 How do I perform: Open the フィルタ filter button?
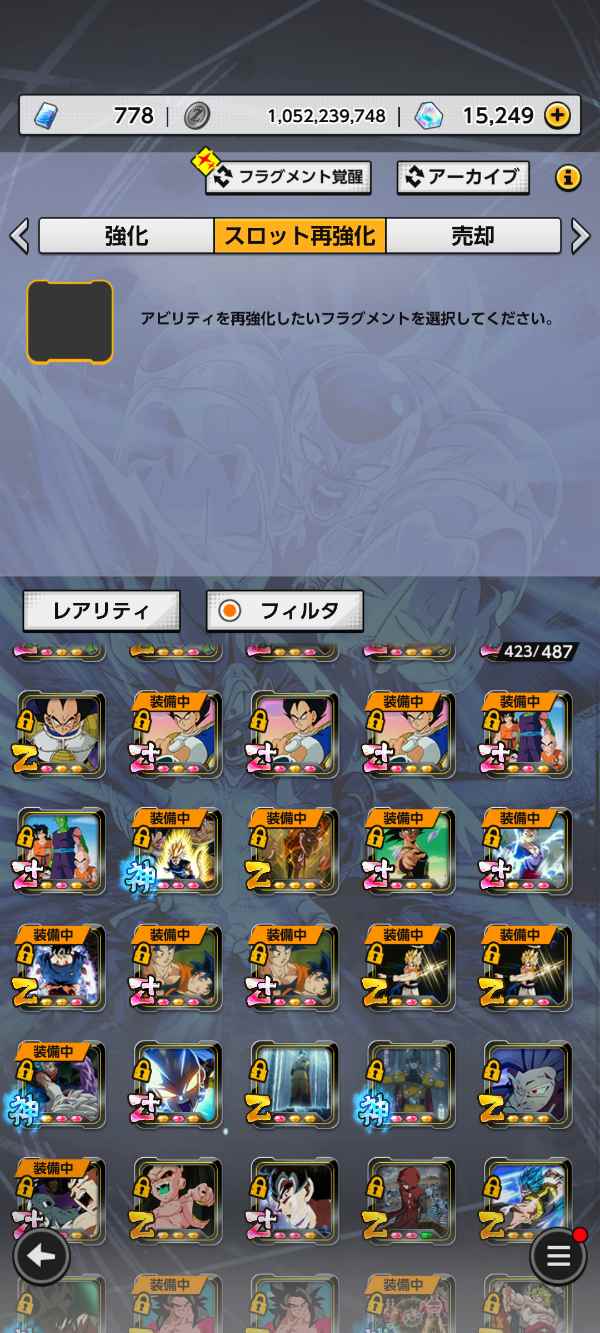tap(285, 610)
